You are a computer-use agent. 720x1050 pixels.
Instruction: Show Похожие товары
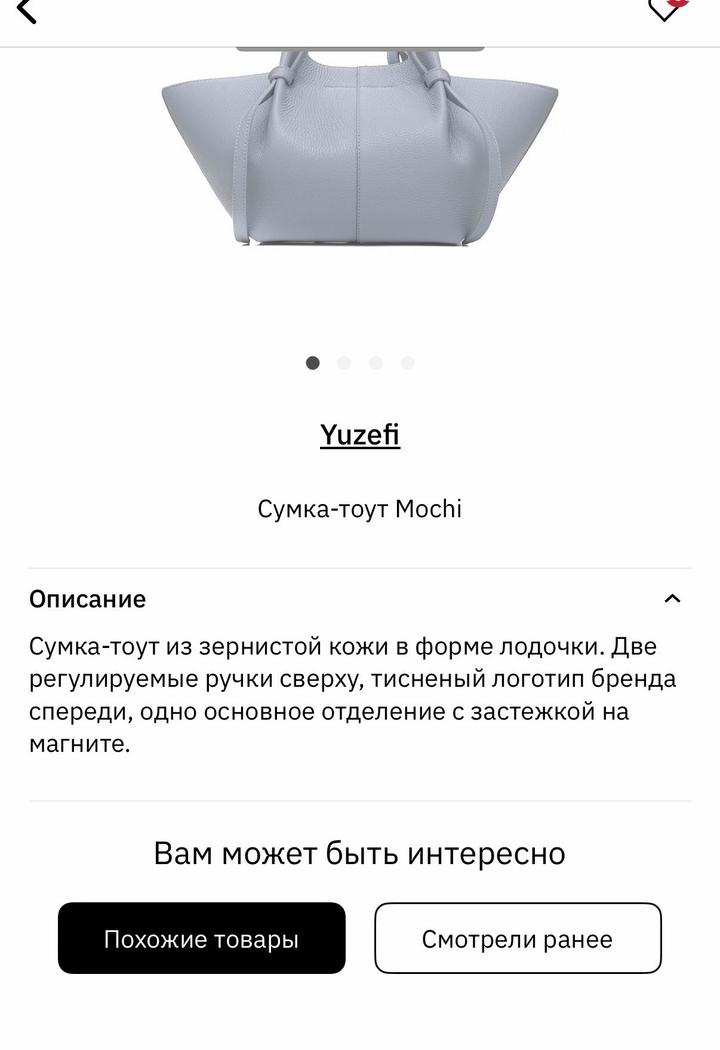tap(201, 939)
